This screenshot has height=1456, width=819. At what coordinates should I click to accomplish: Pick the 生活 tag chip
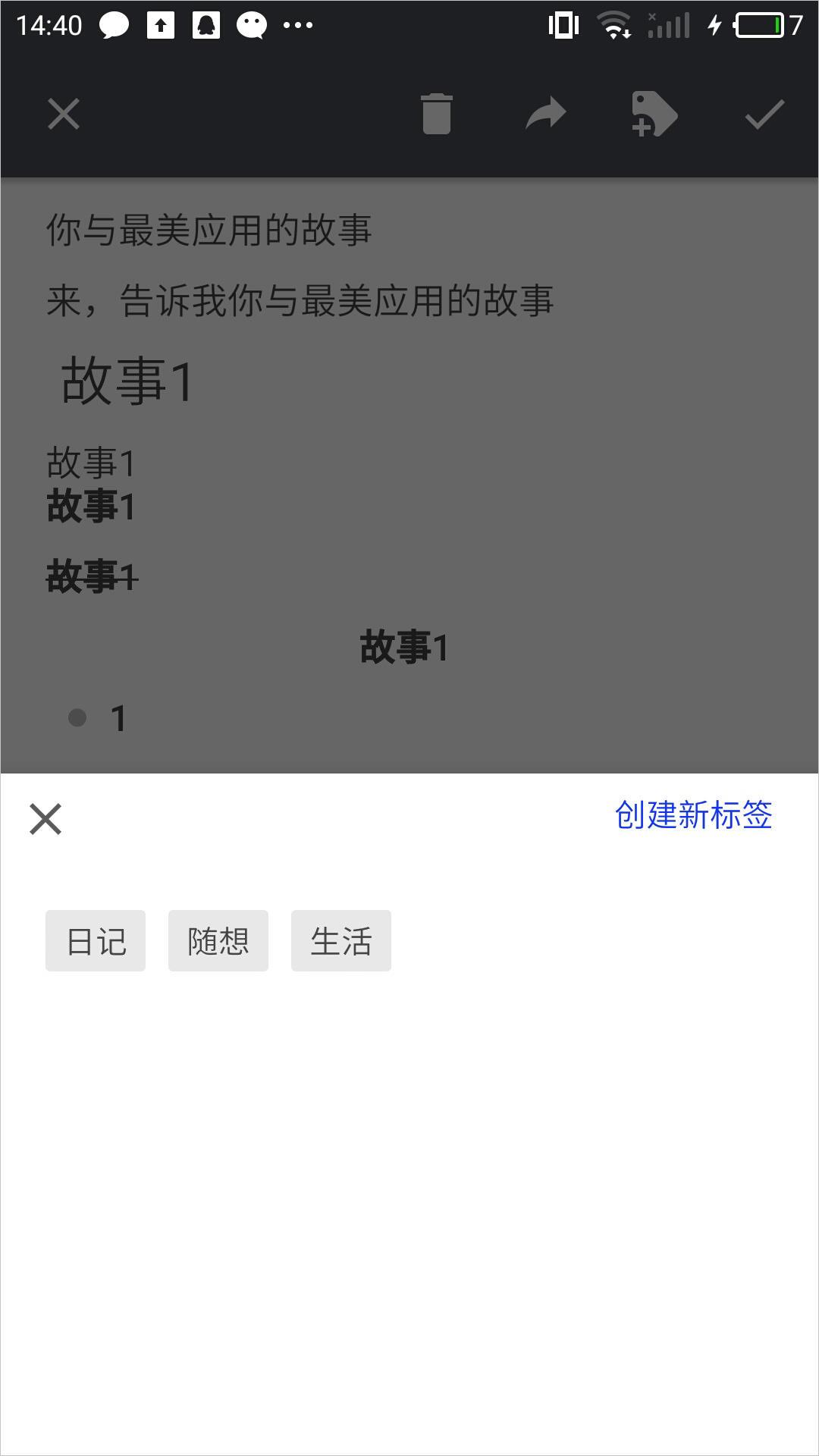341,941
